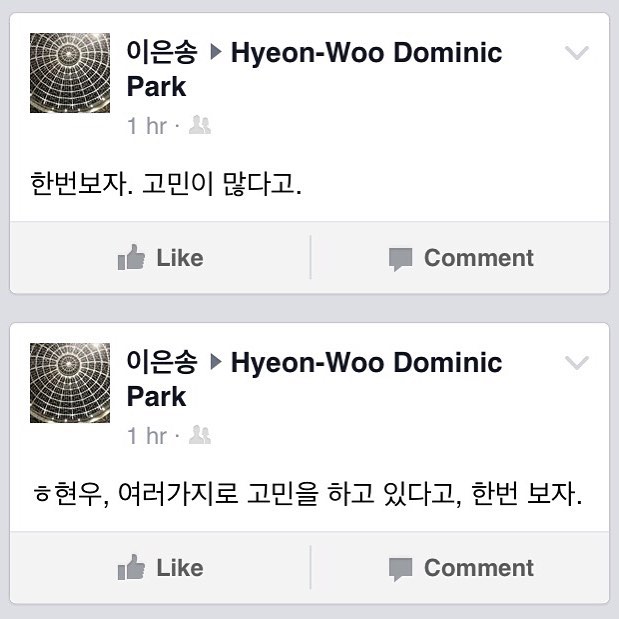
Task: Open 이은송 profile name on "한번보자. 고민이 많다고." post
Action: [161, 53]
